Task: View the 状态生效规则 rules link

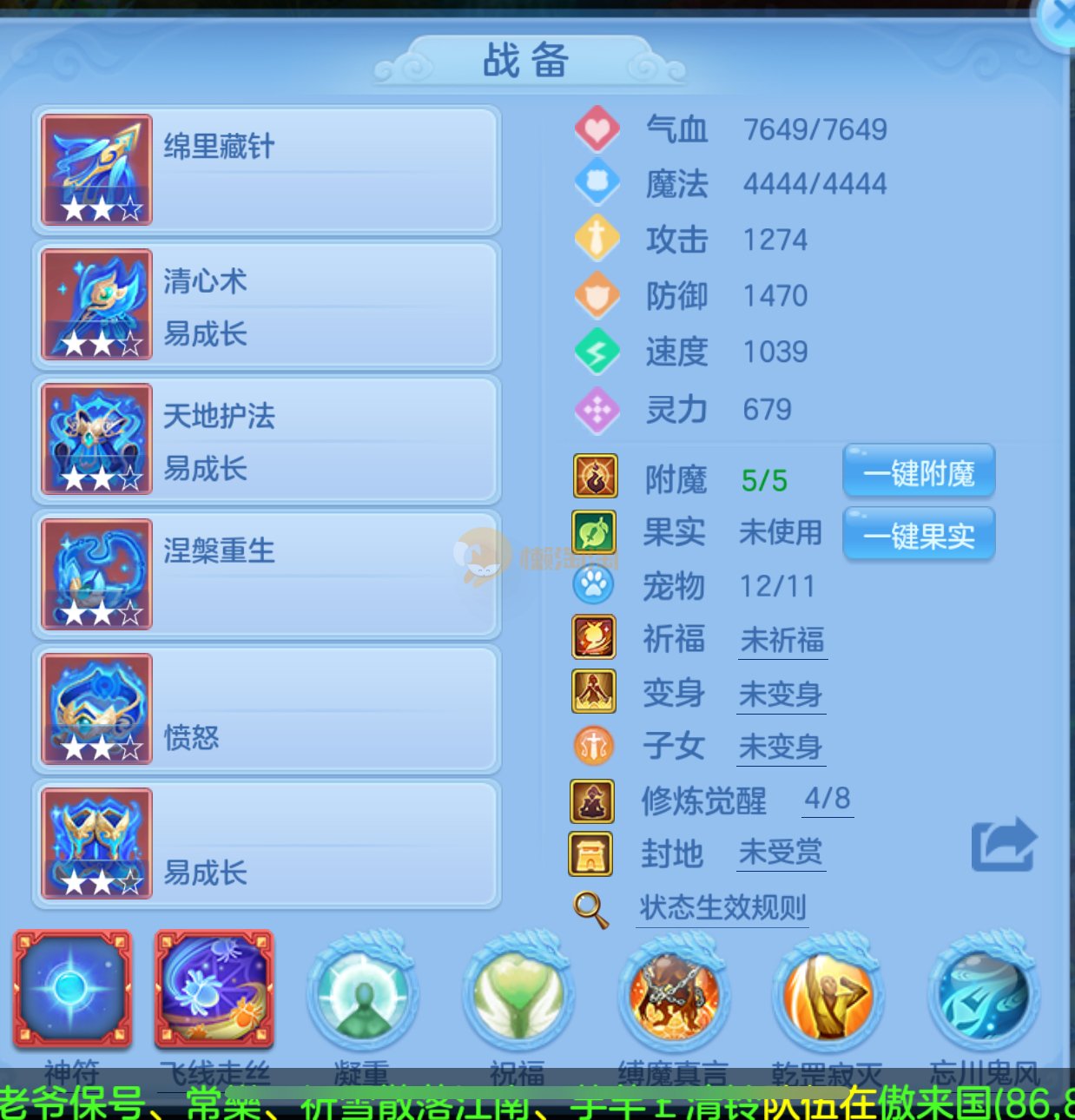Action: (722, 908)
